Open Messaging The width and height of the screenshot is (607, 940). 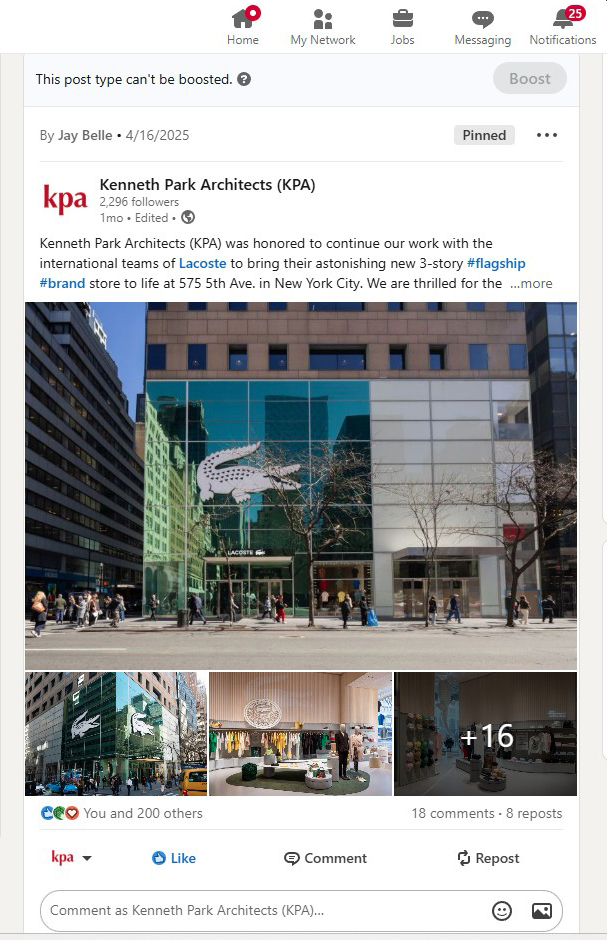(x=482, y=26)
